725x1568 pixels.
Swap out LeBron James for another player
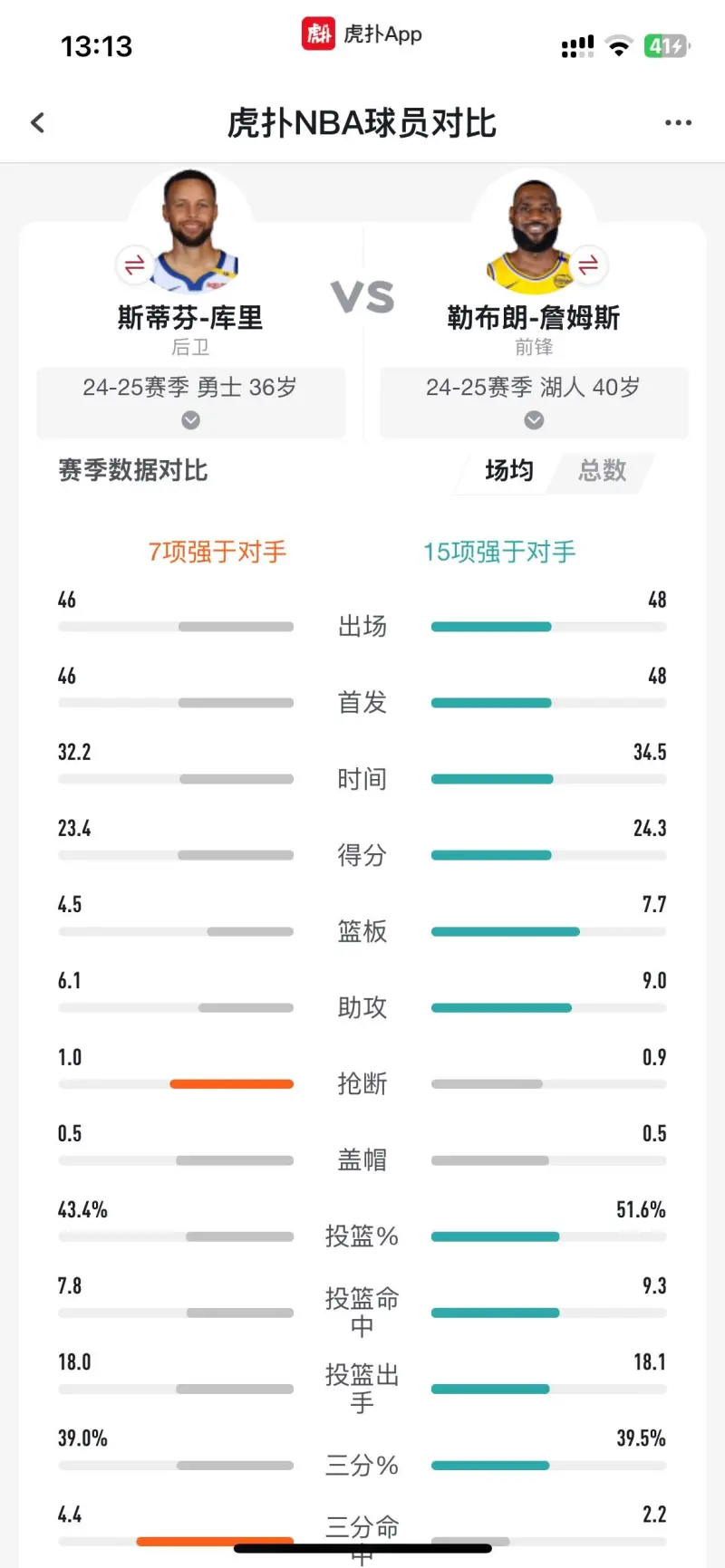coord(588,265)
